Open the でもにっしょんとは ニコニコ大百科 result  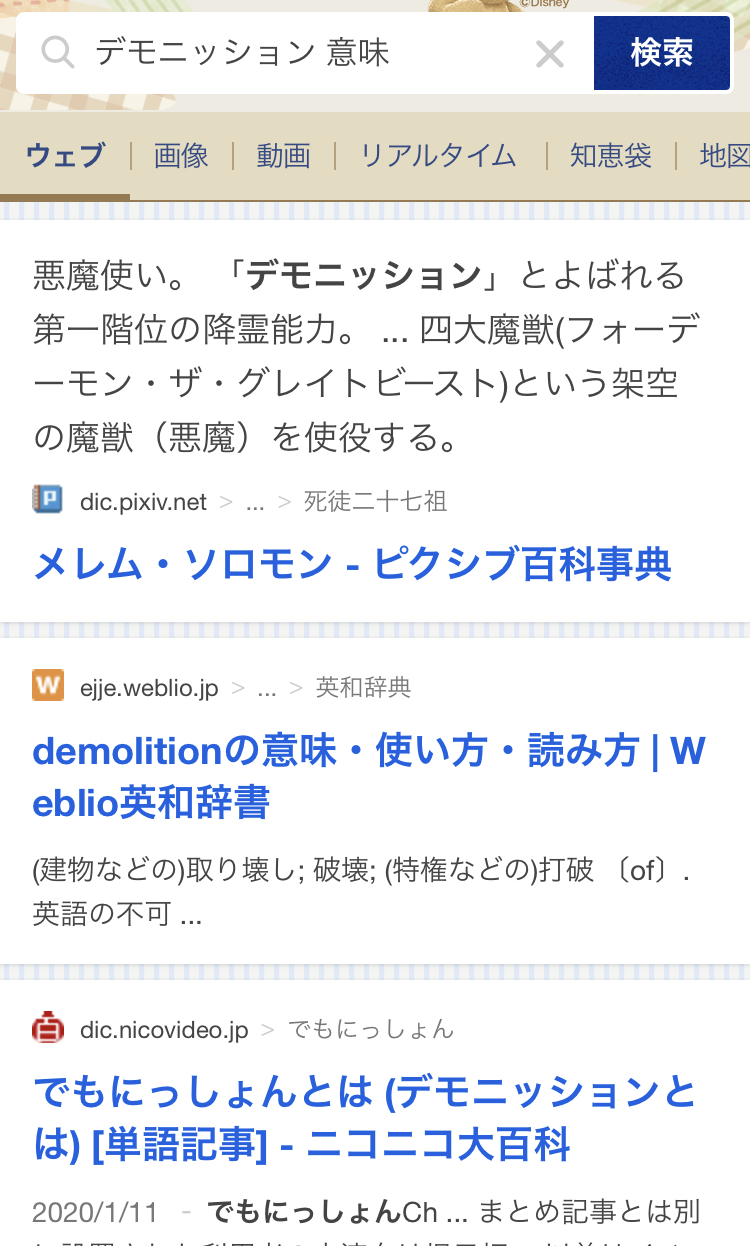click(364, 1118)
